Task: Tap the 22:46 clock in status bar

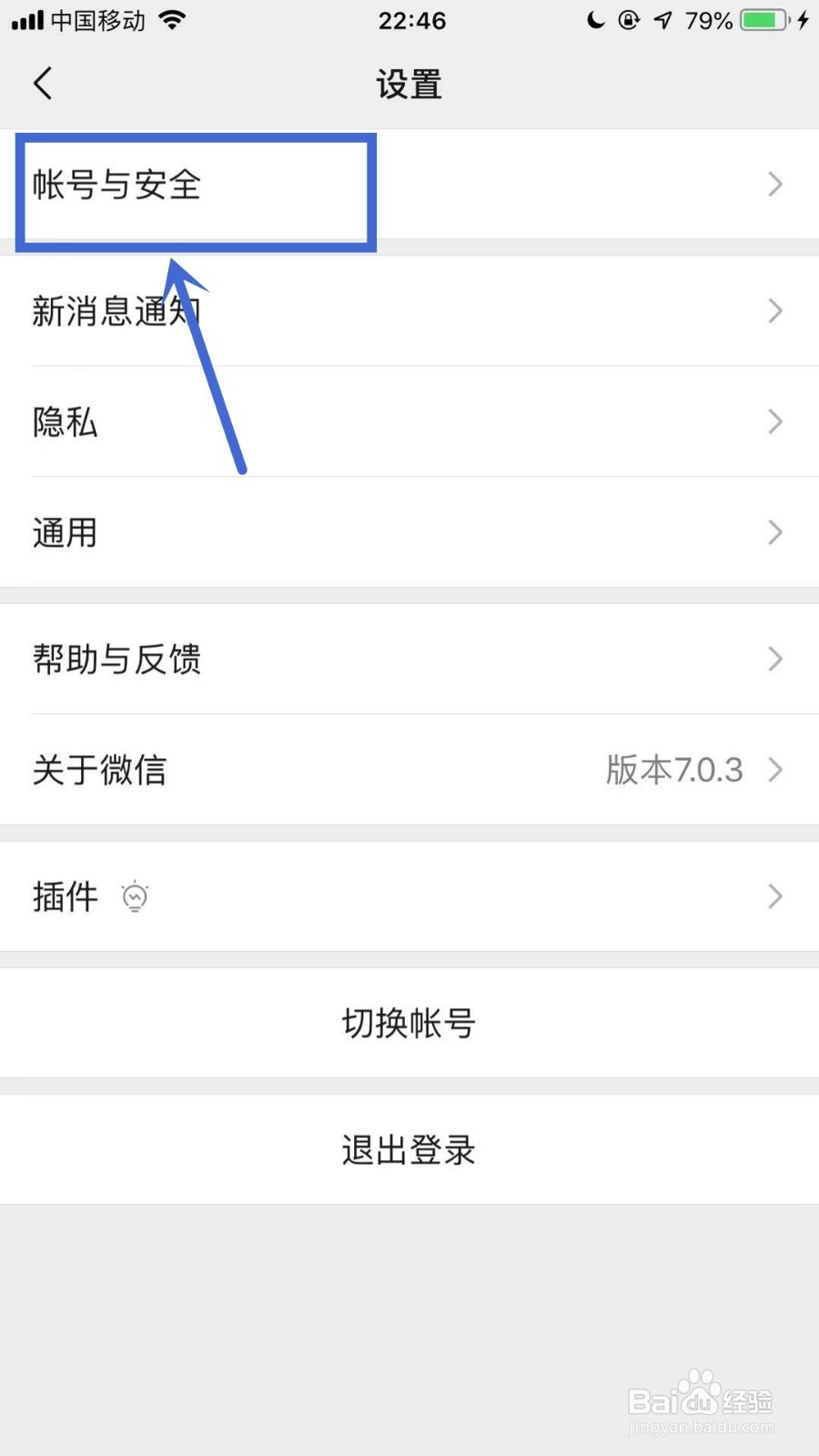Action: click(411, 20)
